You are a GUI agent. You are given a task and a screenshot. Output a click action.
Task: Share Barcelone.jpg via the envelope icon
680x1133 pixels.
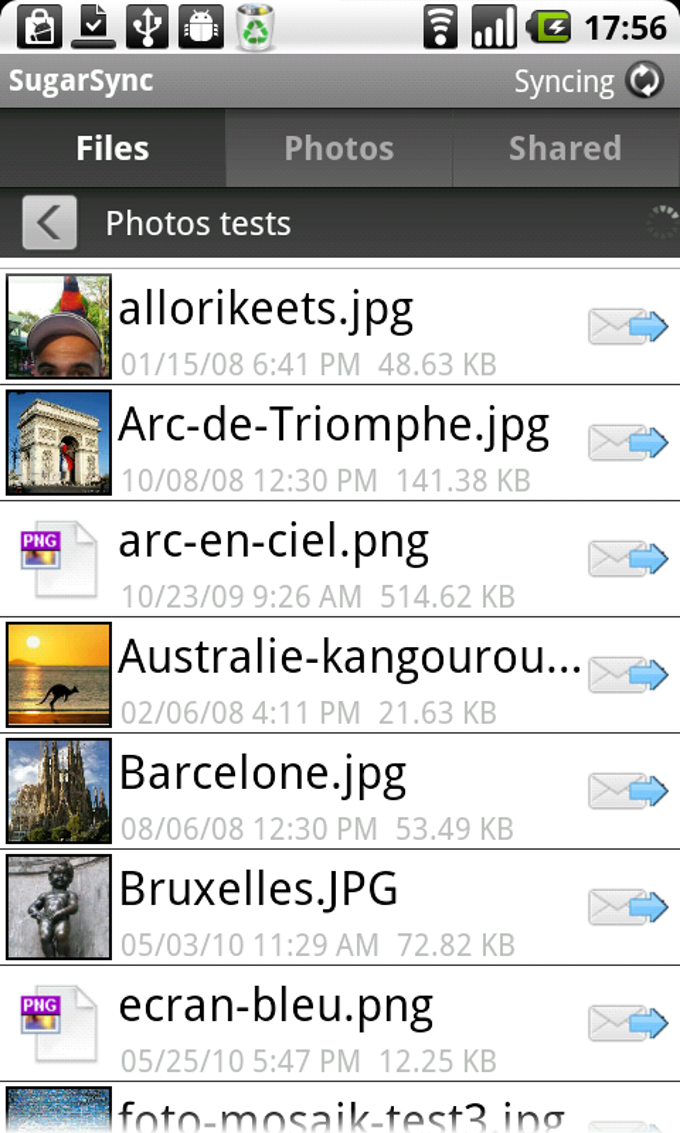[627, 791]
